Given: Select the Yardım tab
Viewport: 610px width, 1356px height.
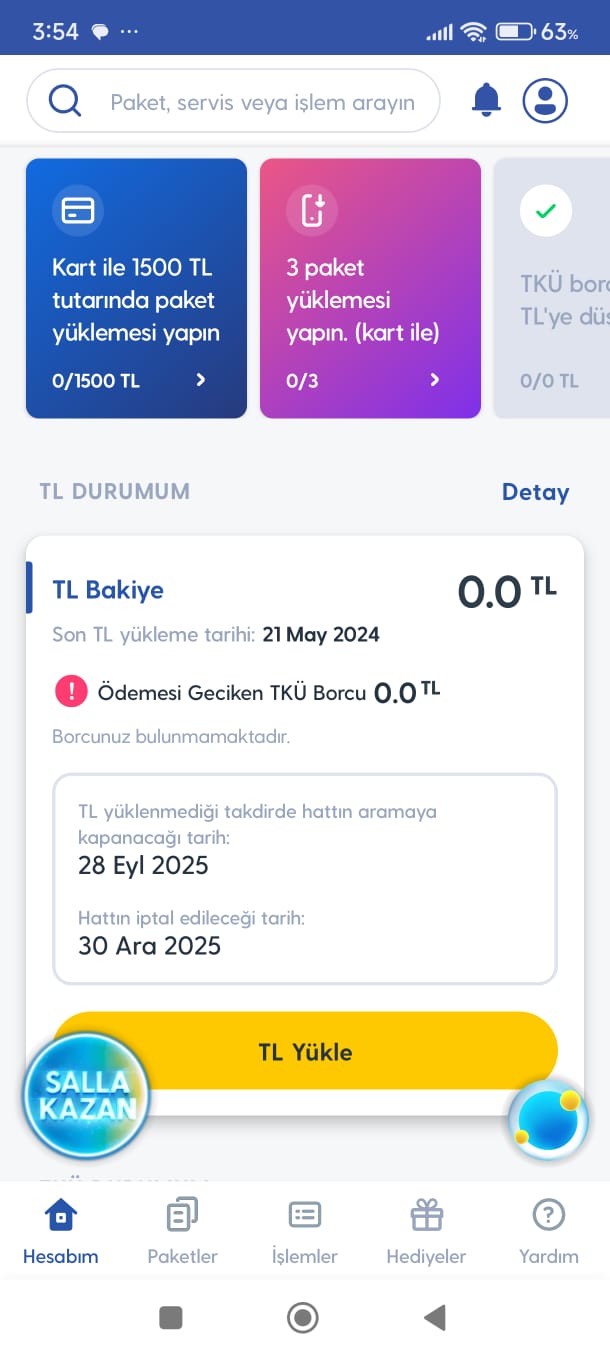Looking at the screenshot, I should coord(548,1232).
